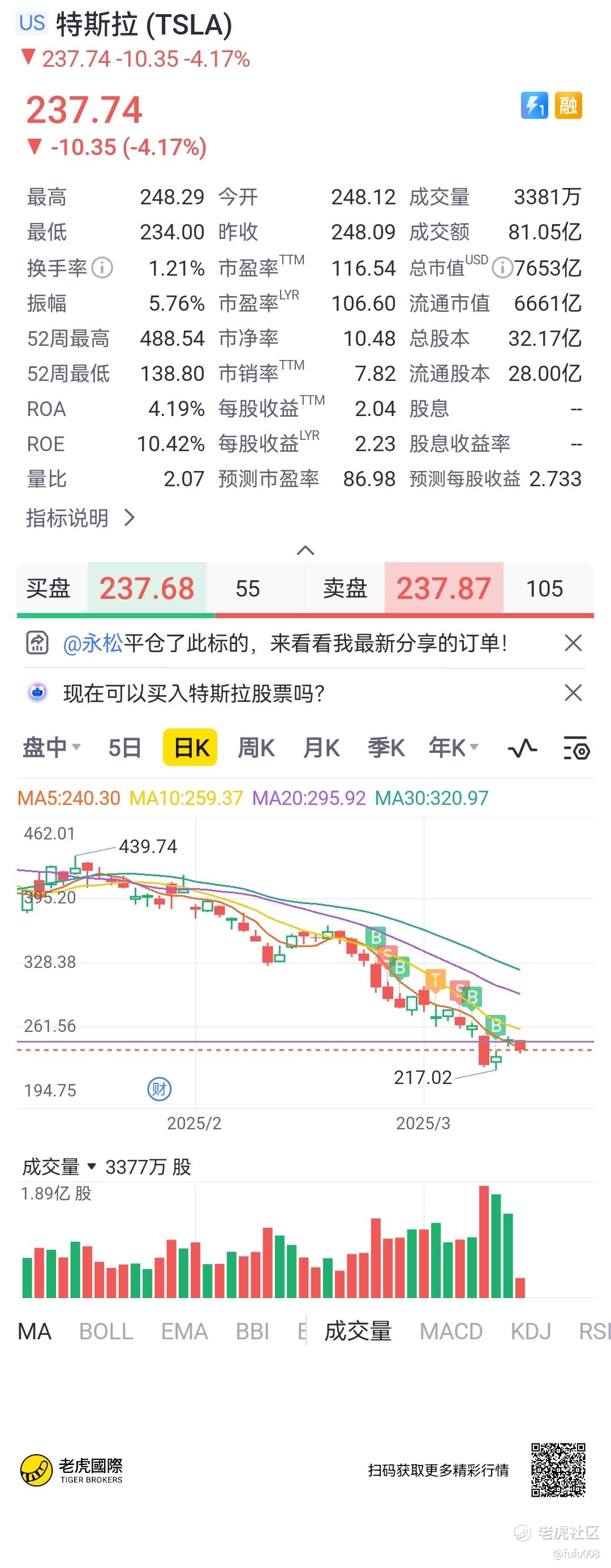This screenshot has height=1568, width=611.
Task: Dismiss the 现在可以买入特斯拉股票吗 prompt
Action: point(573,693)
